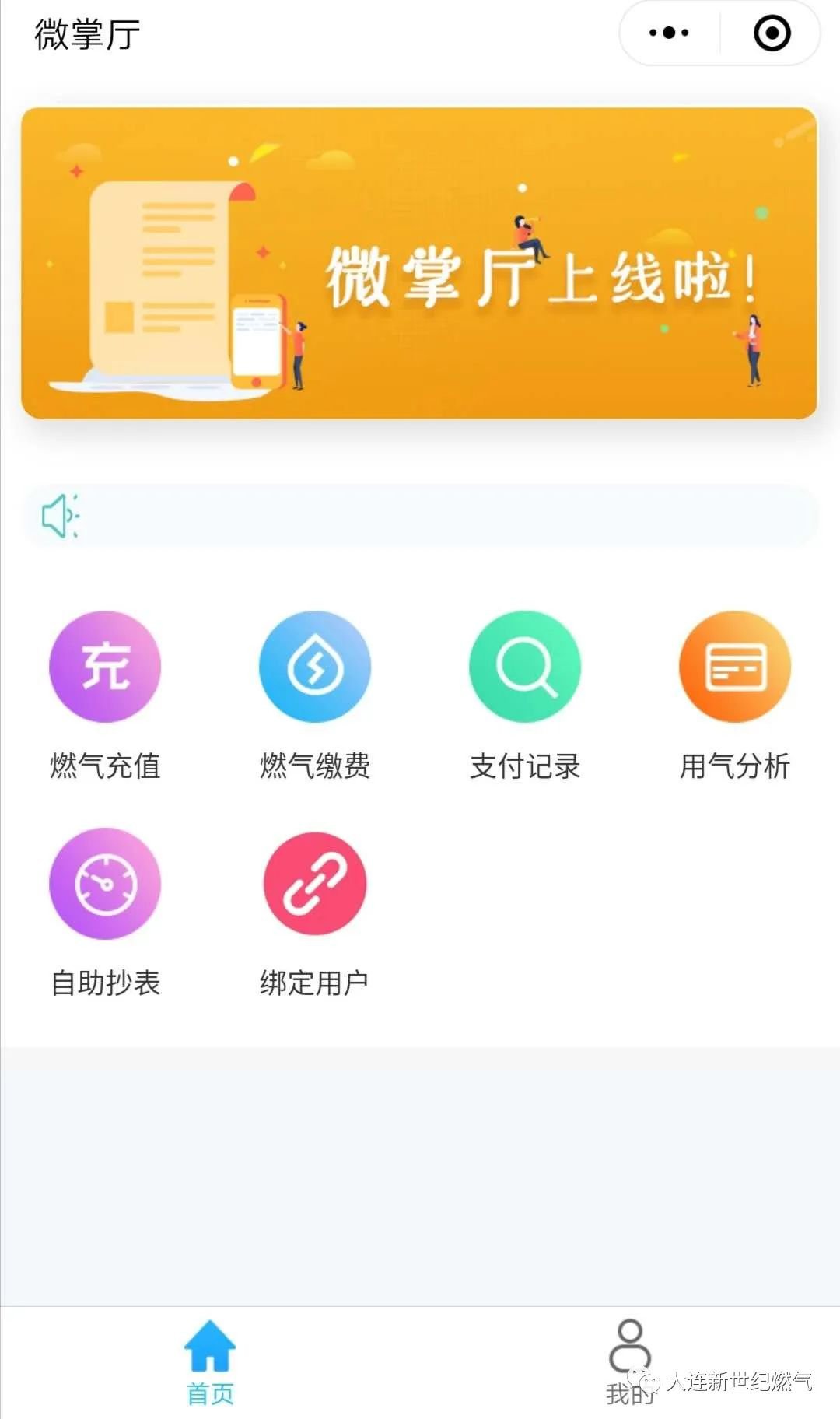Switch to the 首页 tab
The width and height of the screenshot is (840, 1419).
pyautogui.click(x=210, y=1361)
